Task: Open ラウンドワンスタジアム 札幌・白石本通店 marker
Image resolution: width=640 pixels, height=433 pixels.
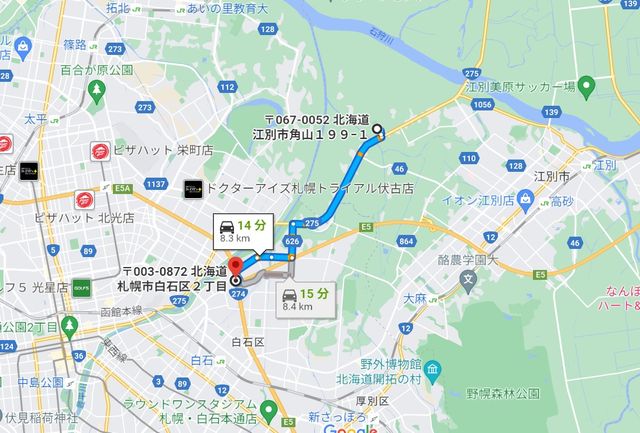Action: 267,408
